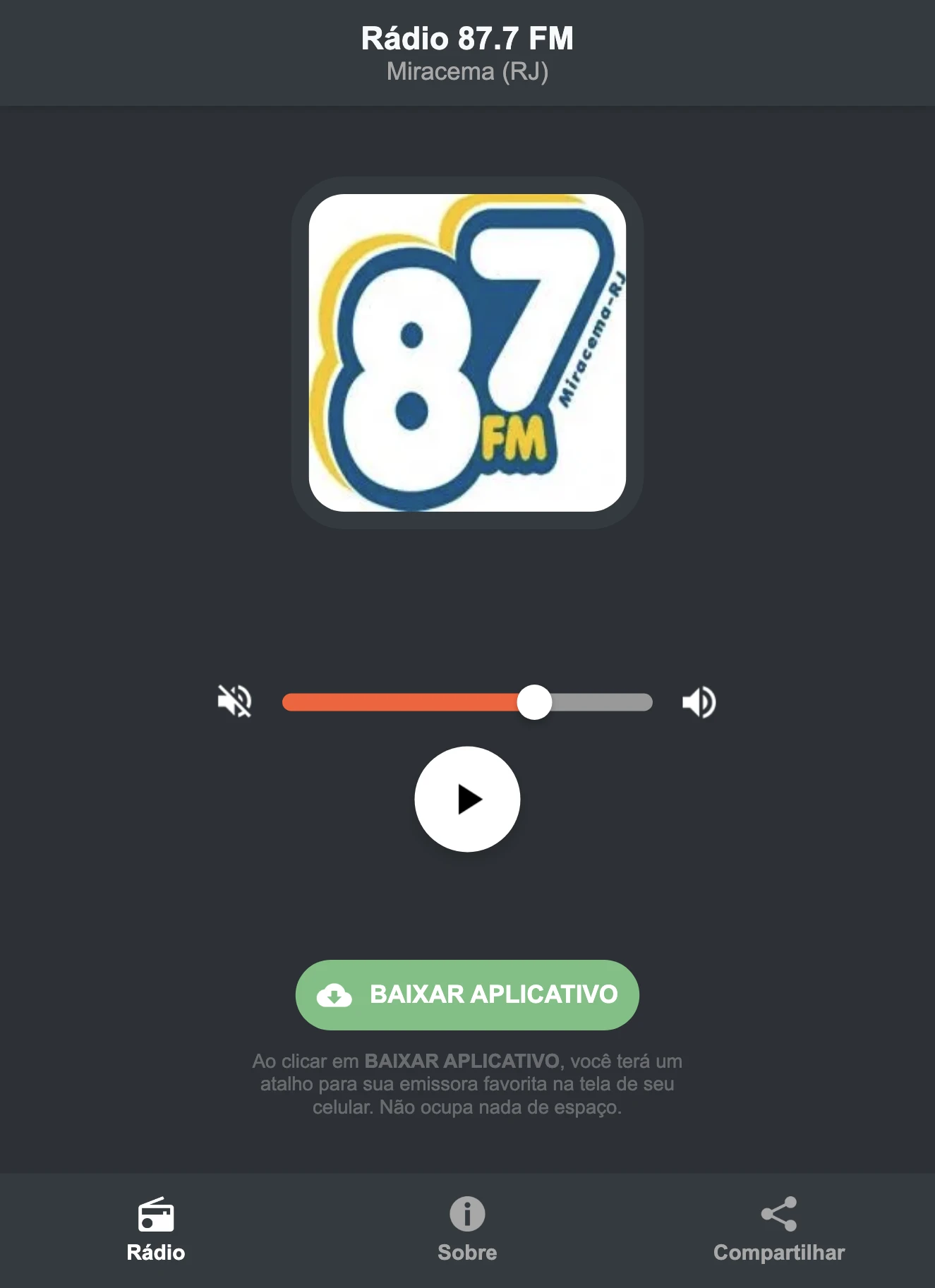Select the muted speaker icon

tap(234, 701)
